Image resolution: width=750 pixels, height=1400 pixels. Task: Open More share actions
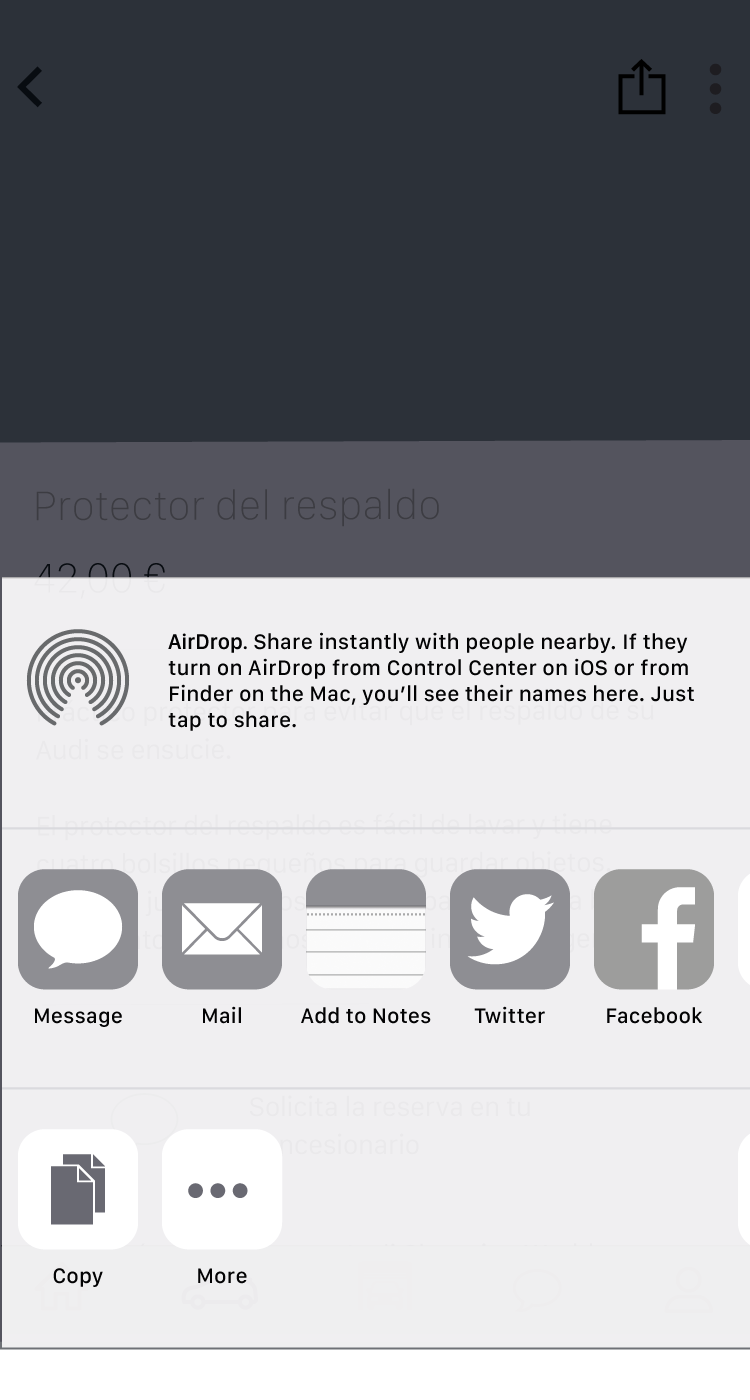(222, 1189)
